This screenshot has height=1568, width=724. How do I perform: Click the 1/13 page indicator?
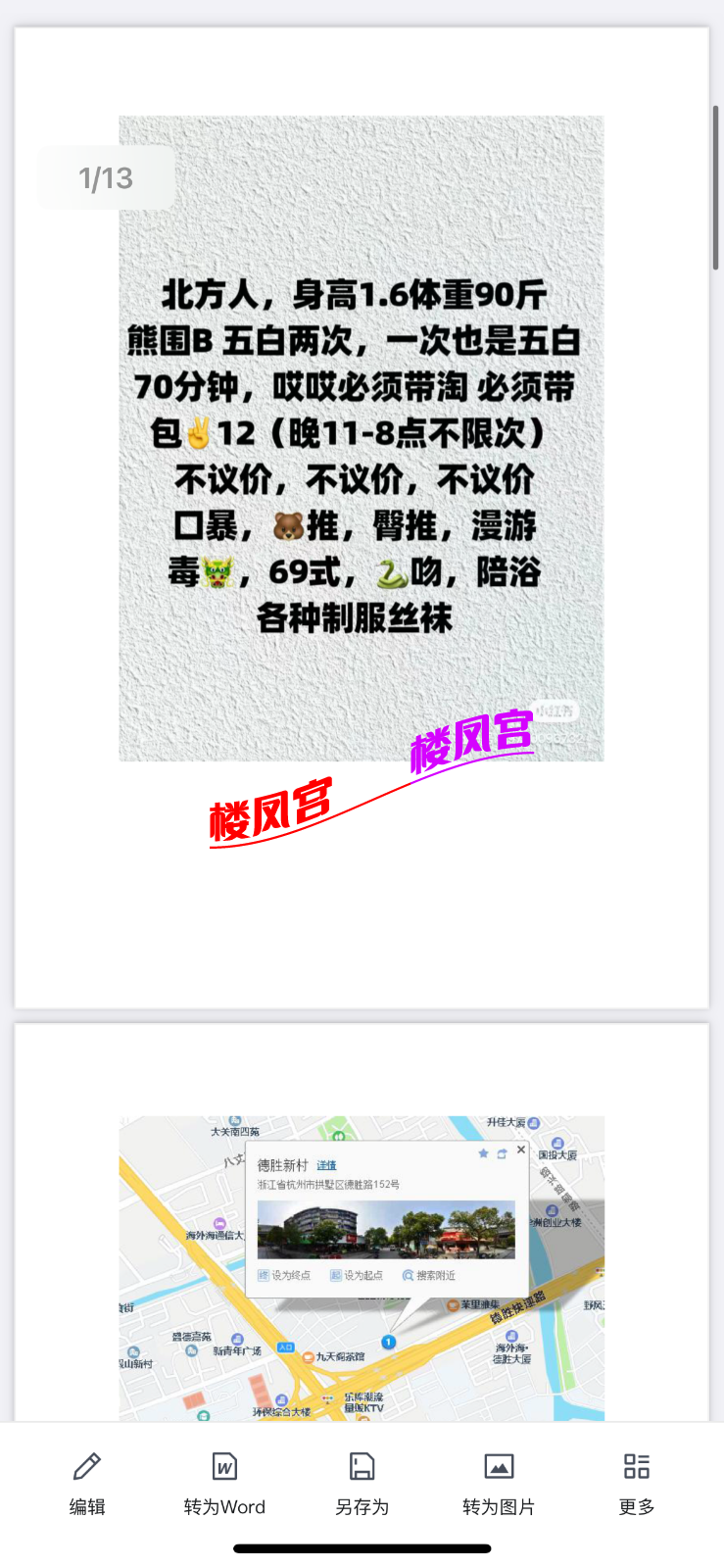pyautogui.click(x=106, y=177)
